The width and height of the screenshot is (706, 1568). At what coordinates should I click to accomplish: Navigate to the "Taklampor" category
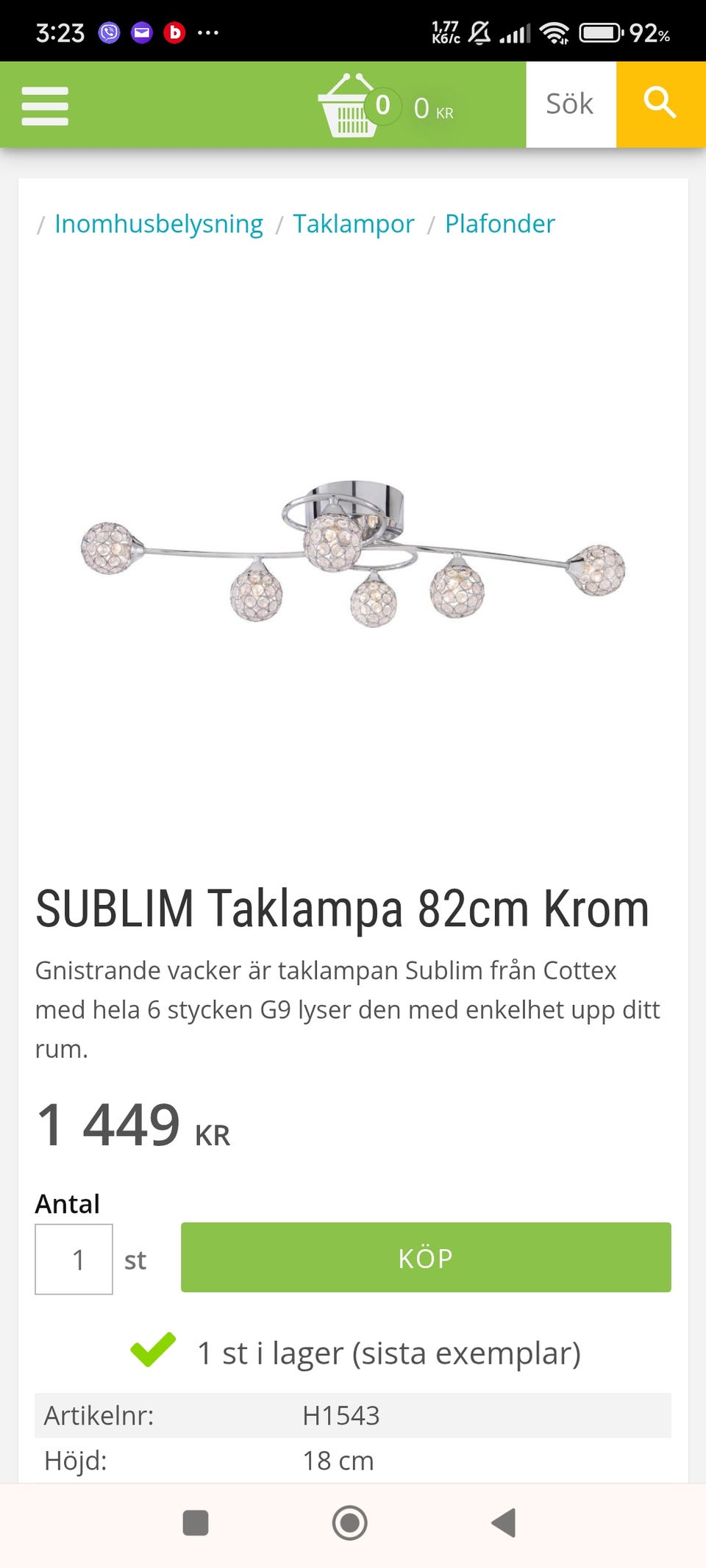353,223
